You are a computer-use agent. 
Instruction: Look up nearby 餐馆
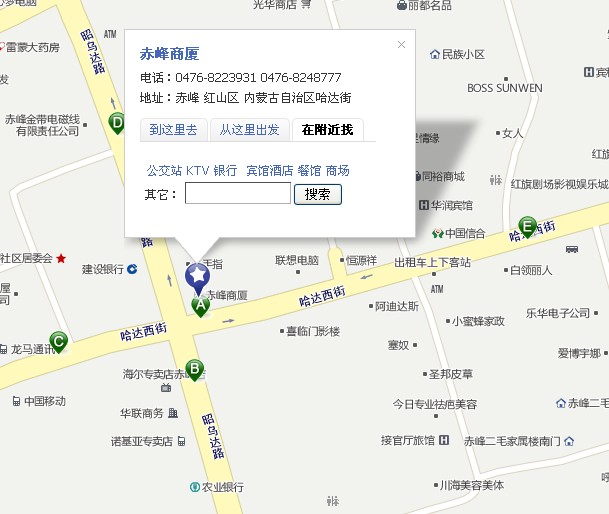309,171
